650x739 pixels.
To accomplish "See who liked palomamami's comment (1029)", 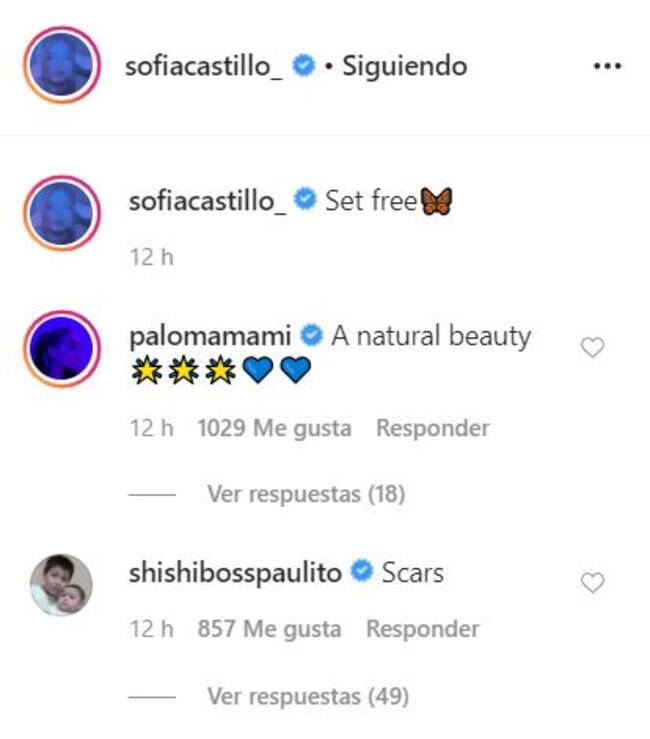I will click(274, 429).
